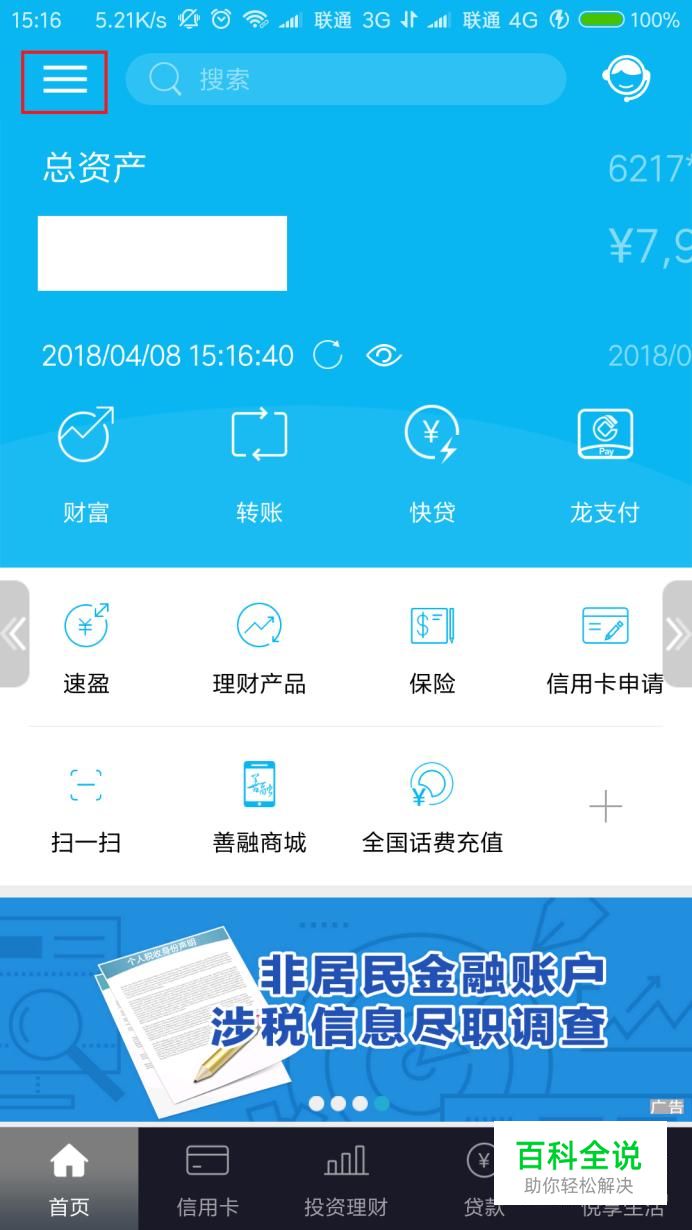The height and width of the screenshot is (1230, 692).
Task: Refresh the total assets timestamp
Action: [x=327, y=355]
